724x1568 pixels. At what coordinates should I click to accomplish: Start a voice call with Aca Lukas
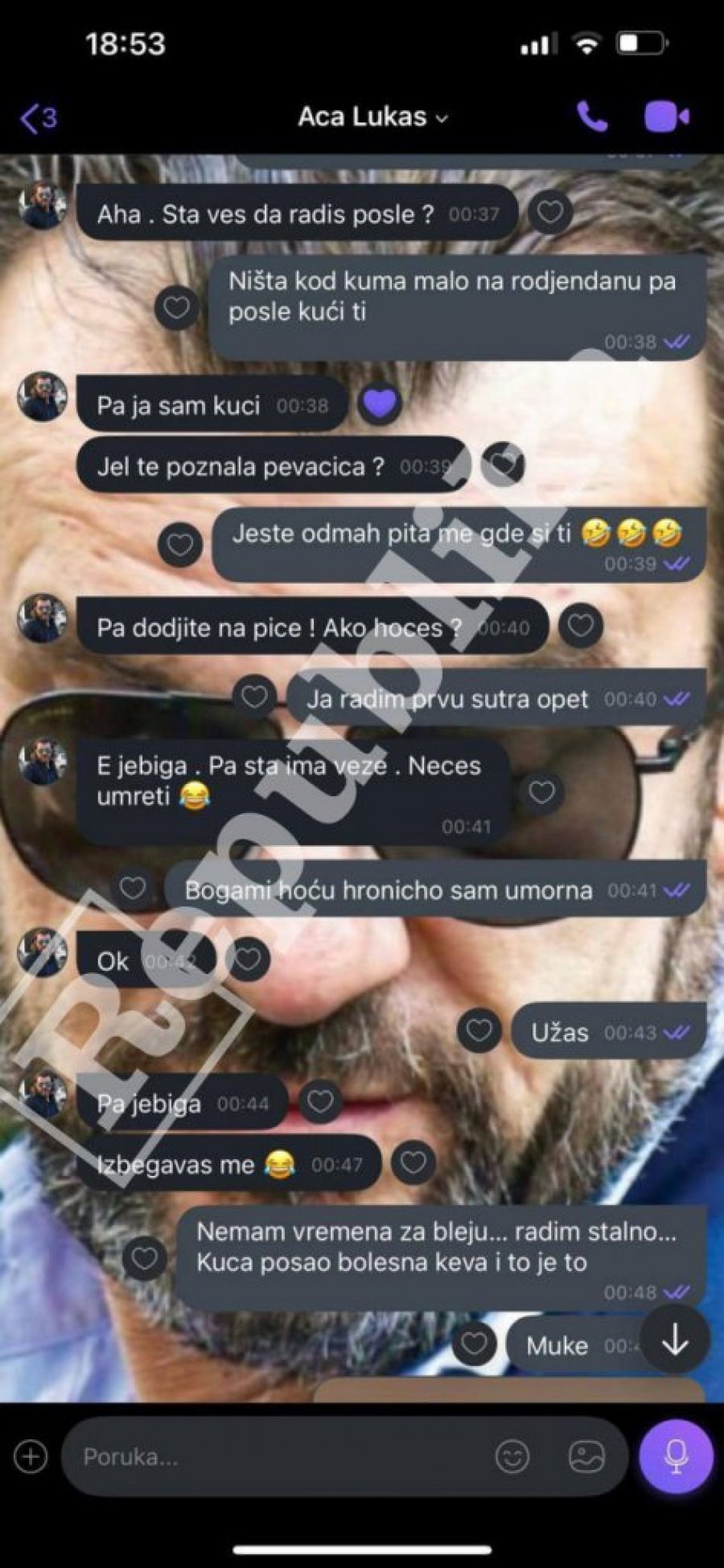pyautogui.click(x=593, y=118)
